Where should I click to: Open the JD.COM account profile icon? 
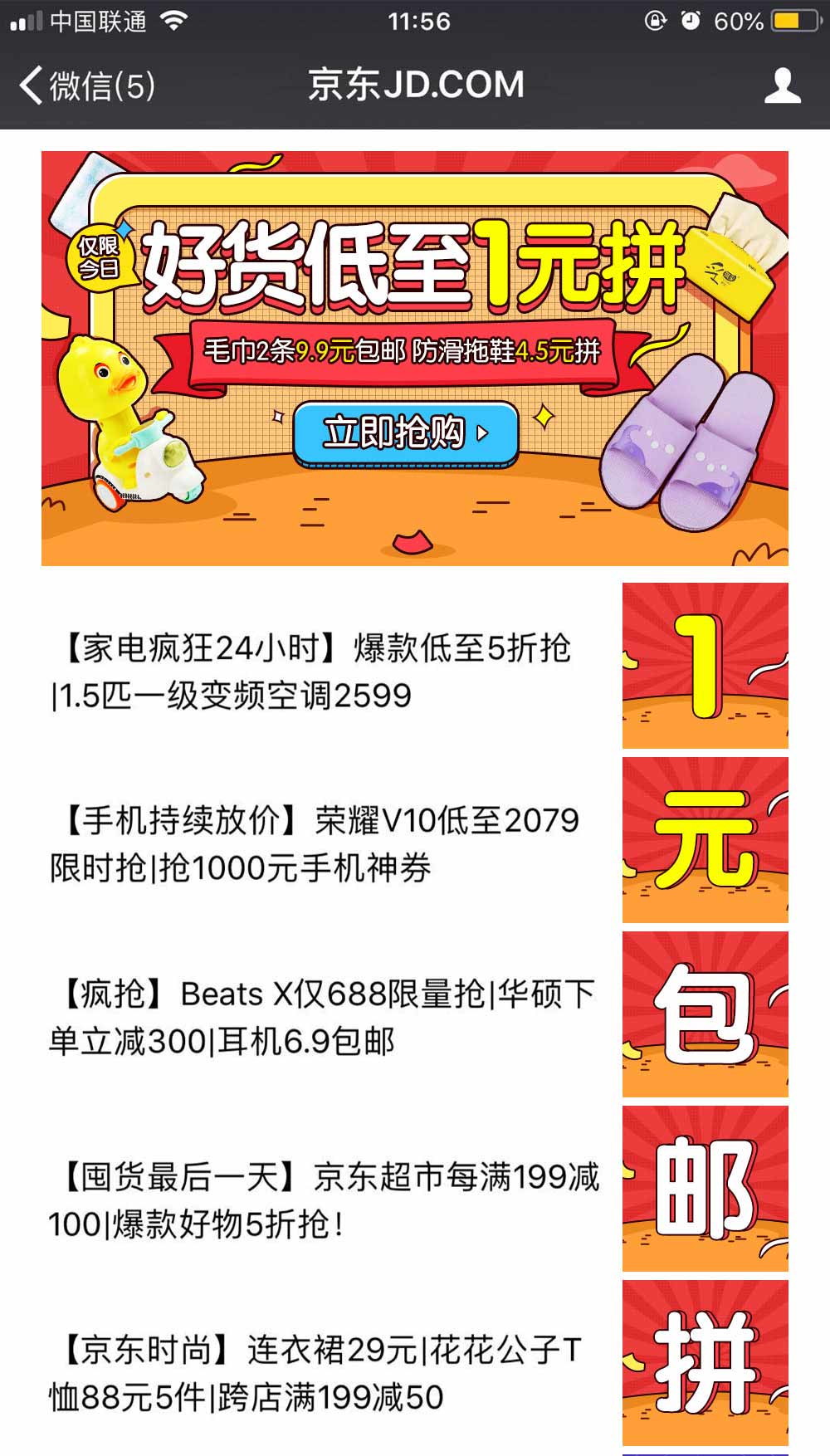tap(782, 86)
